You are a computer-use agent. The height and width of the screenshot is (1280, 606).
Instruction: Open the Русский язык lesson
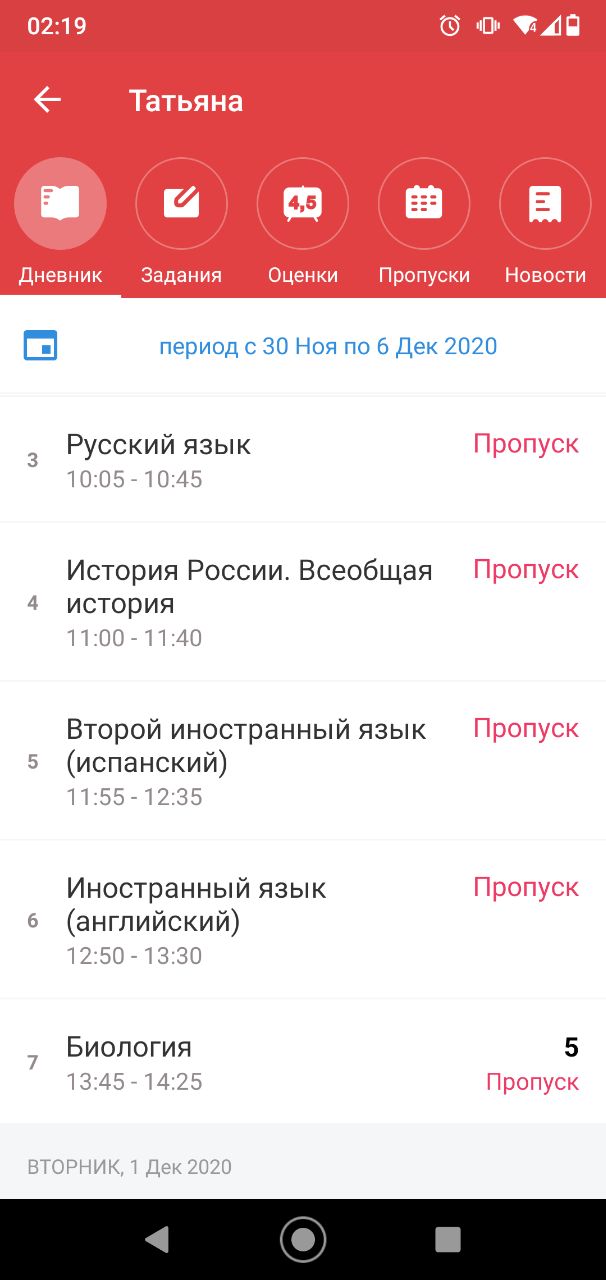(303, 460)
